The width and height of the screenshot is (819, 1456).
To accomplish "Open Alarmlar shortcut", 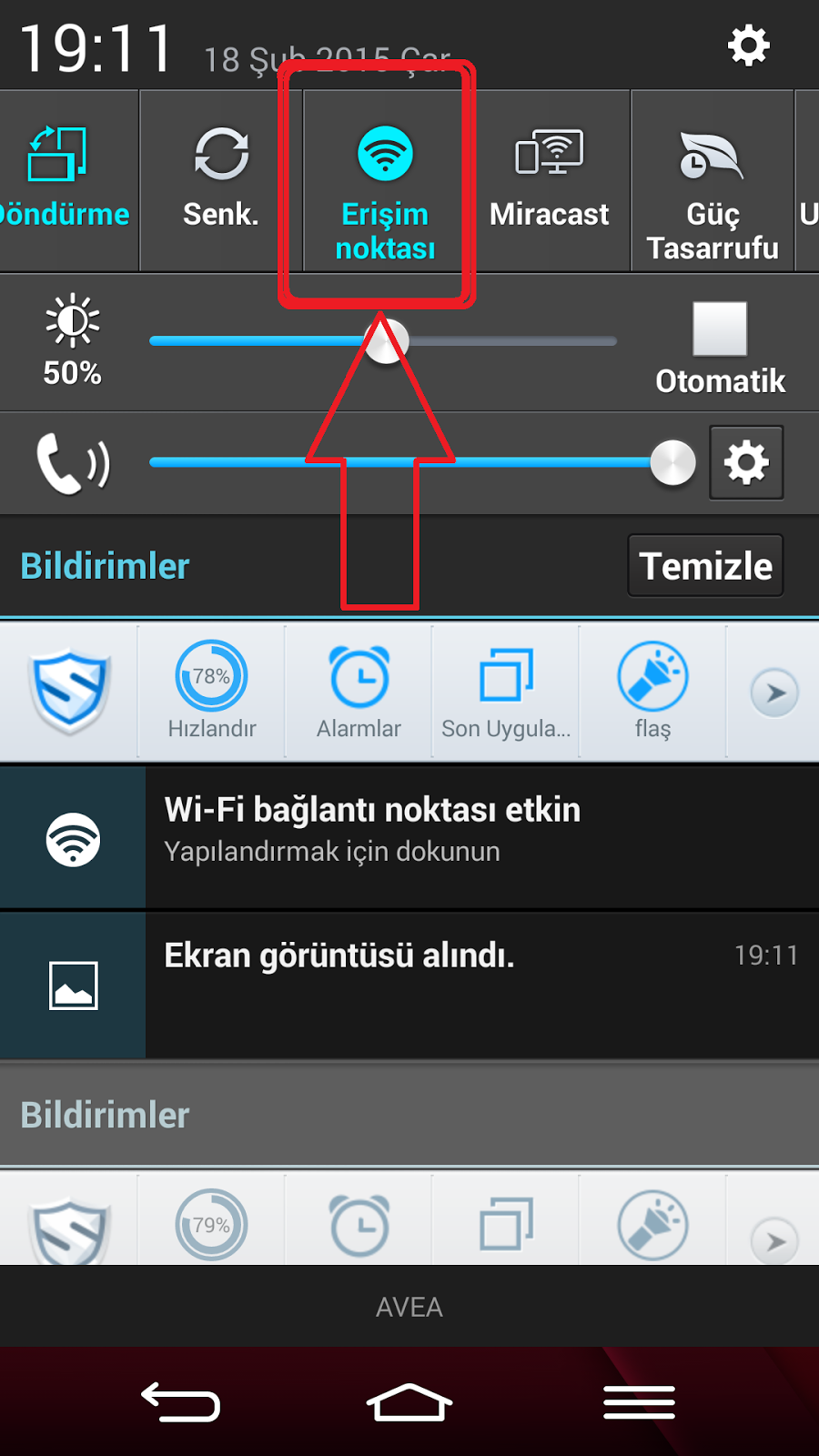I will pos(359,691).
